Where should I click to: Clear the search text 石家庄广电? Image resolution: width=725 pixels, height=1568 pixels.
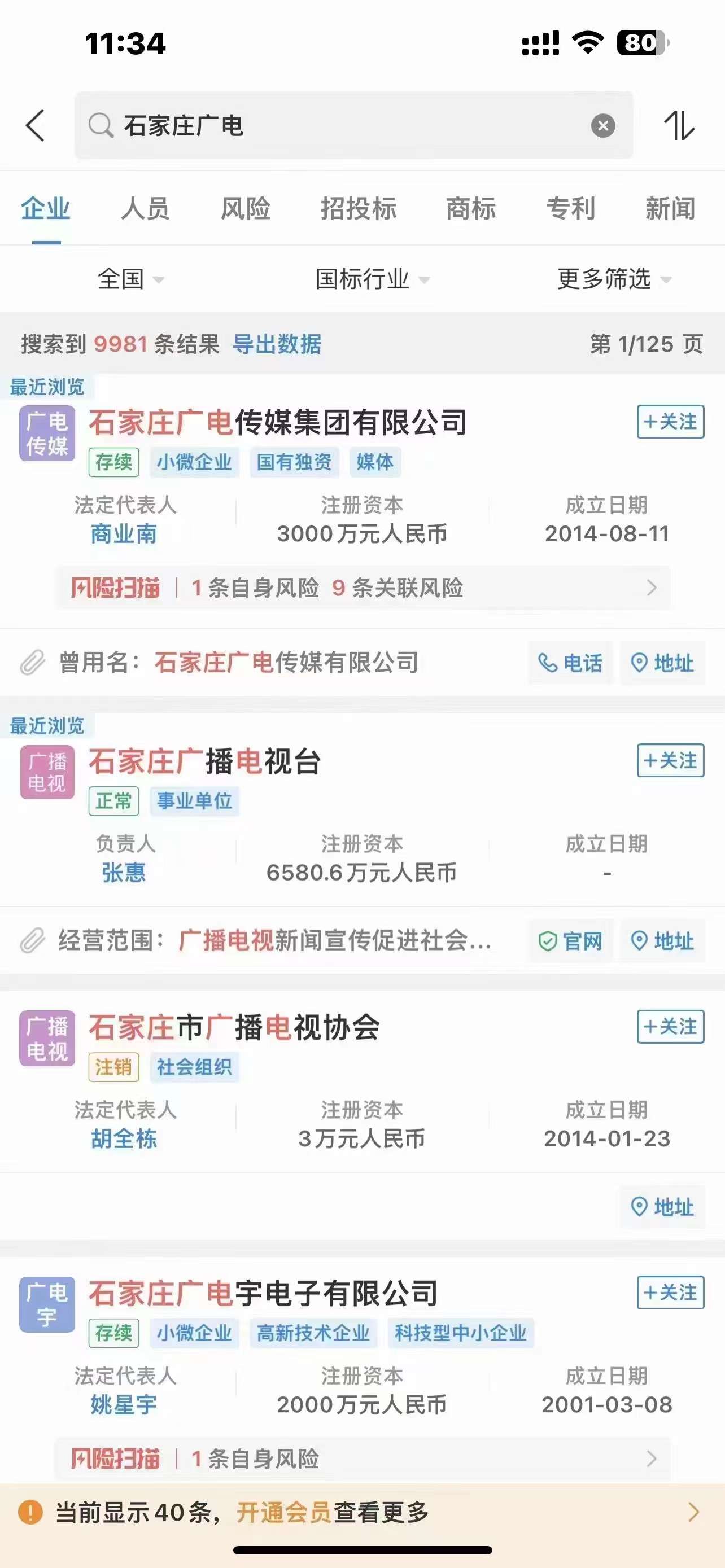[x=602, y=126]
